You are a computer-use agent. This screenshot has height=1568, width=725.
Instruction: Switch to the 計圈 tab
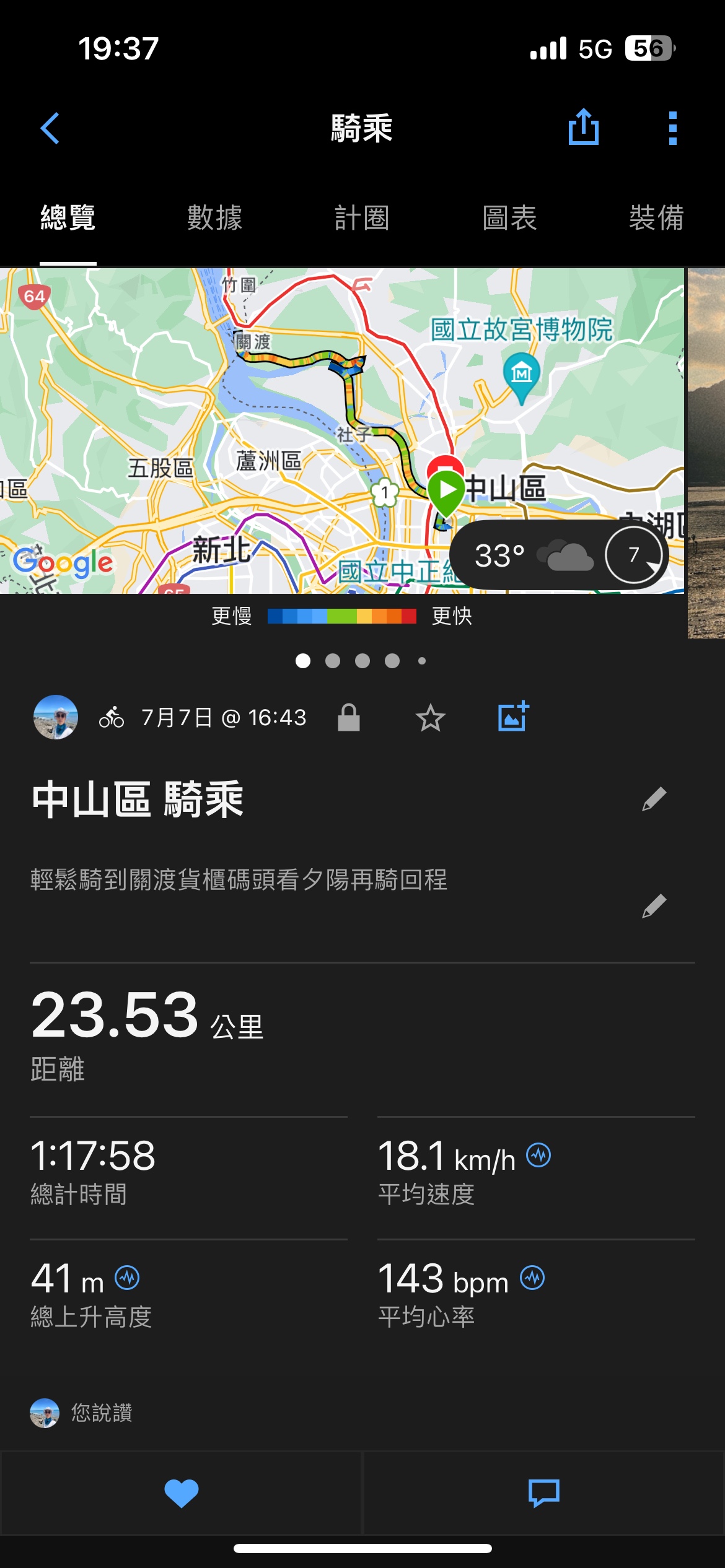362,217
